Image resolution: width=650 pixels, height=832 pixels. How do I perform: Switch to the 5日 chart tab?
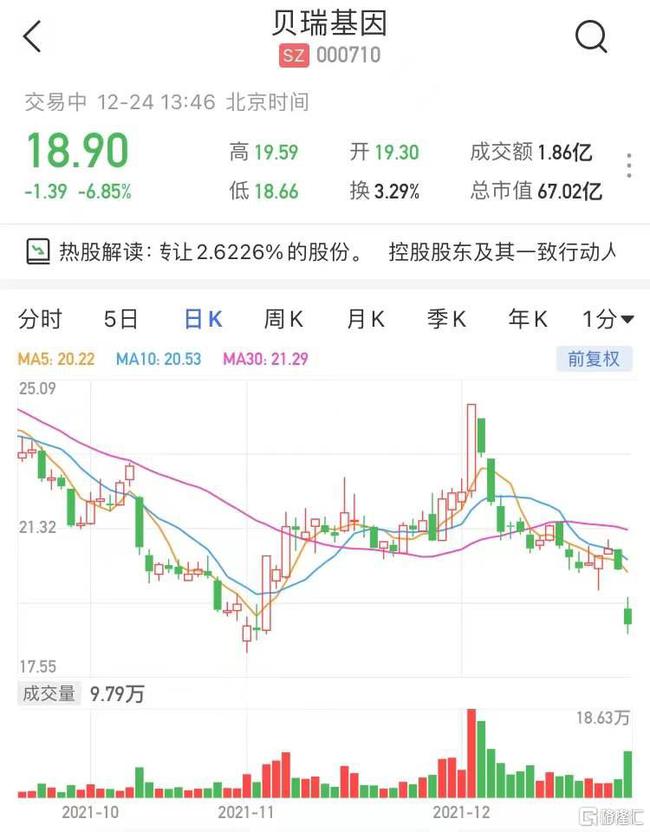click(121, 319)
